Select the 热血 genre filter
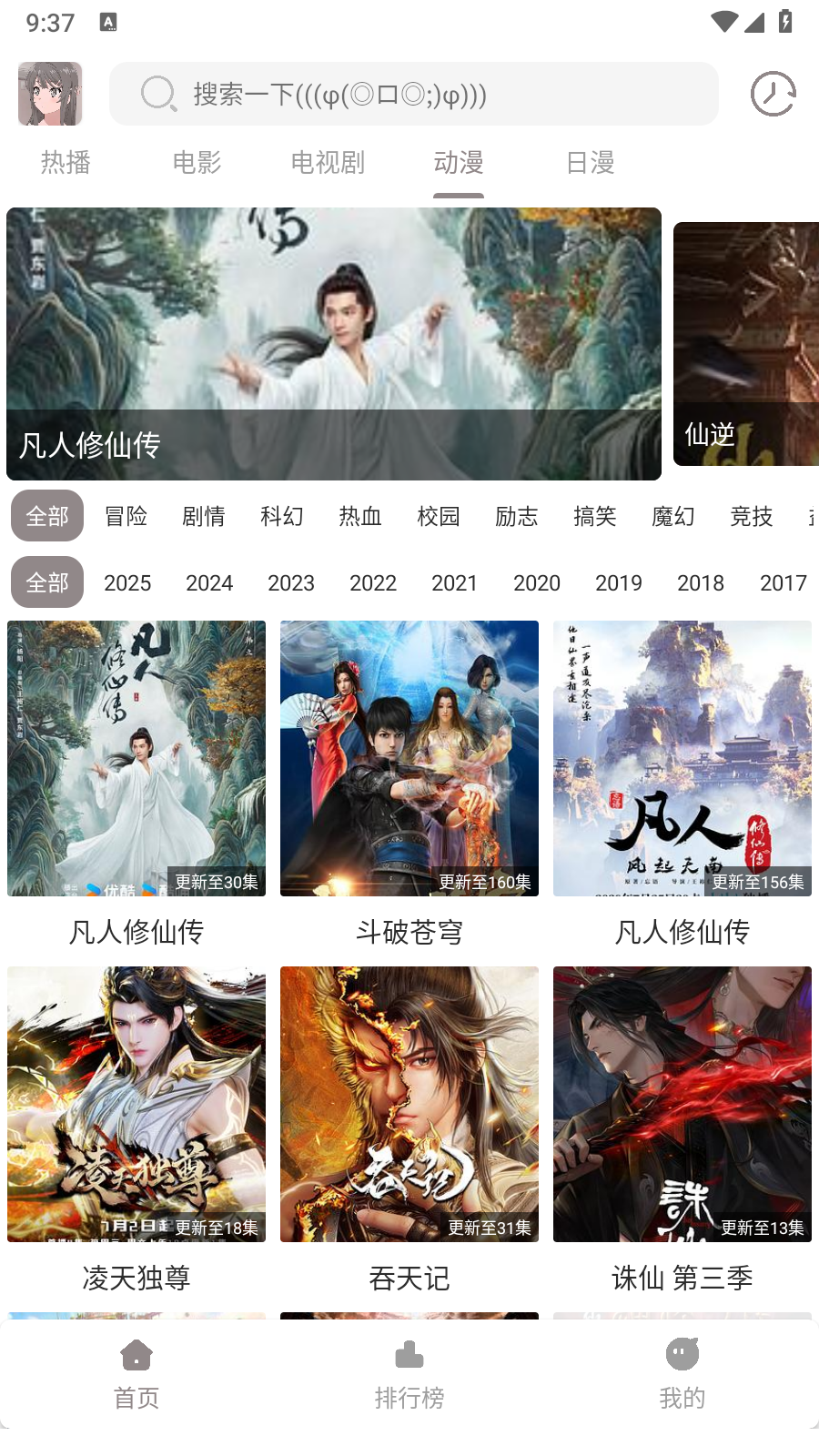 pyautogui.click(x=359, y=516)
